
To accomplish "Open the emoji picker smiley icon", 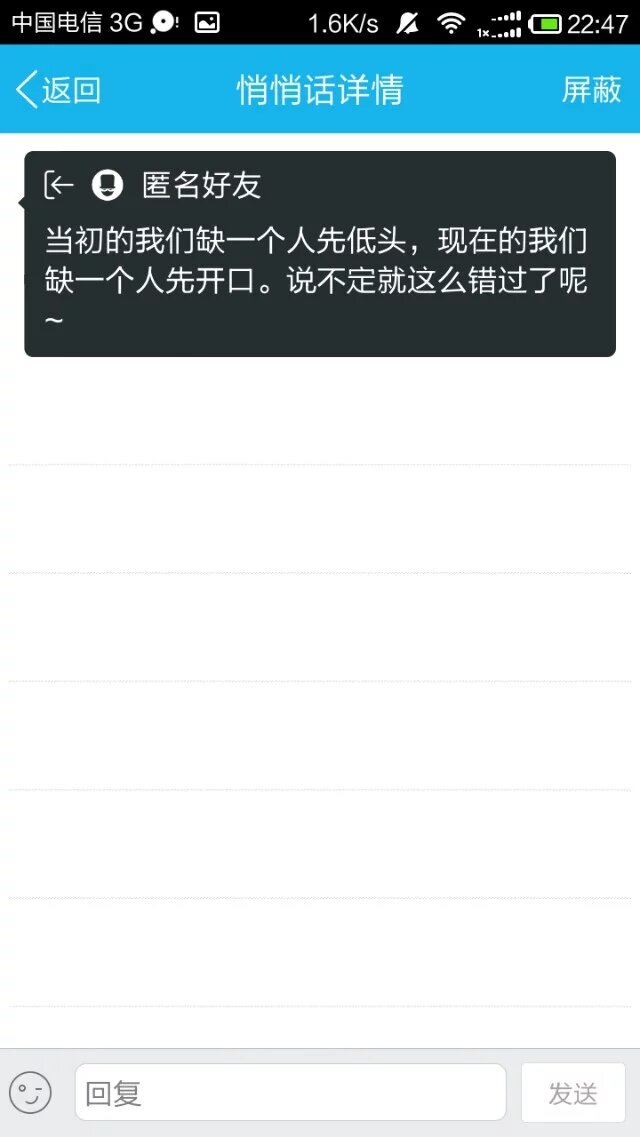I will pos(30,1092).
